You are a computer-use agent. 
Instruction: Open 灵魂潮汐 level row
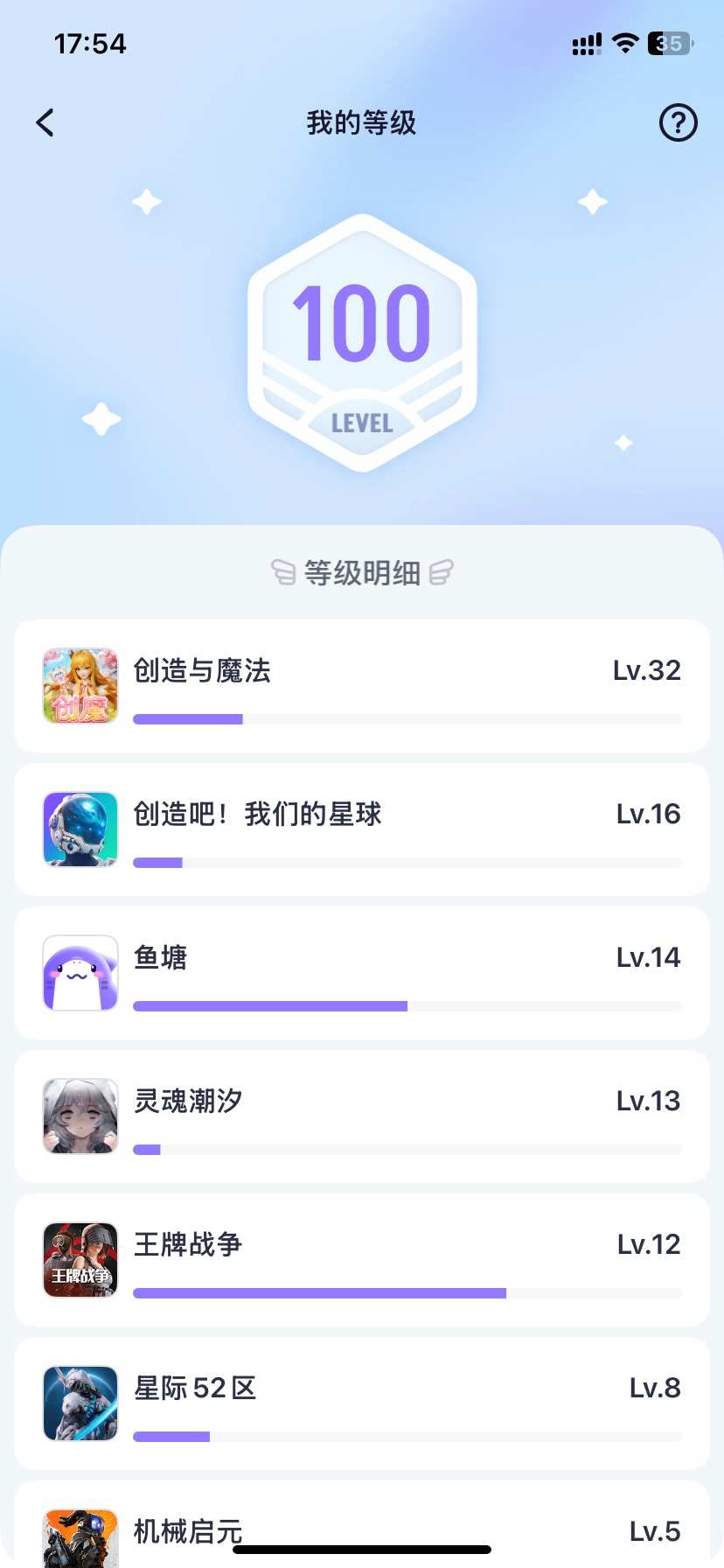pos(362,1116)
